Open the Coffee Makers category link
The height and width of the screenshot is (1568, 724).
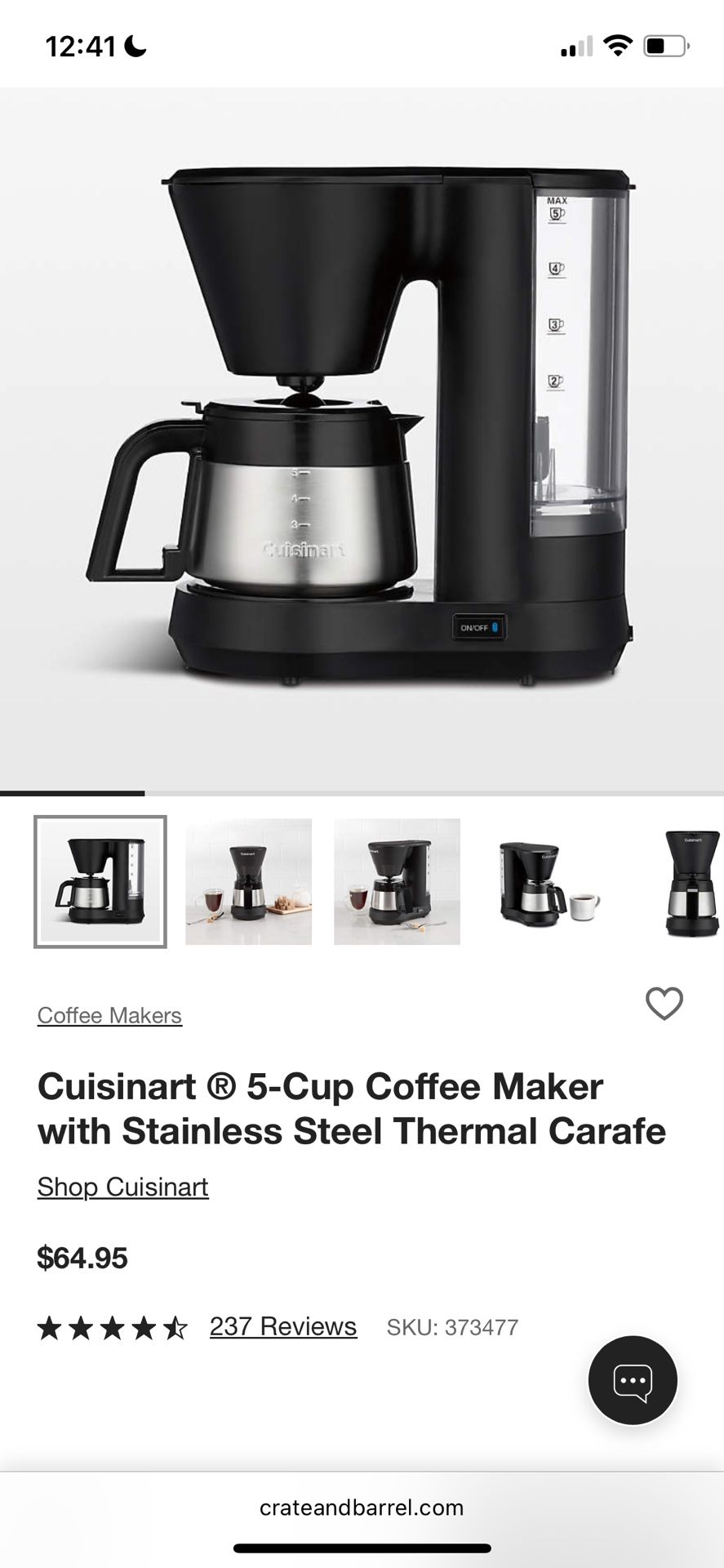pyautogui.click(x=109, y=1015)
